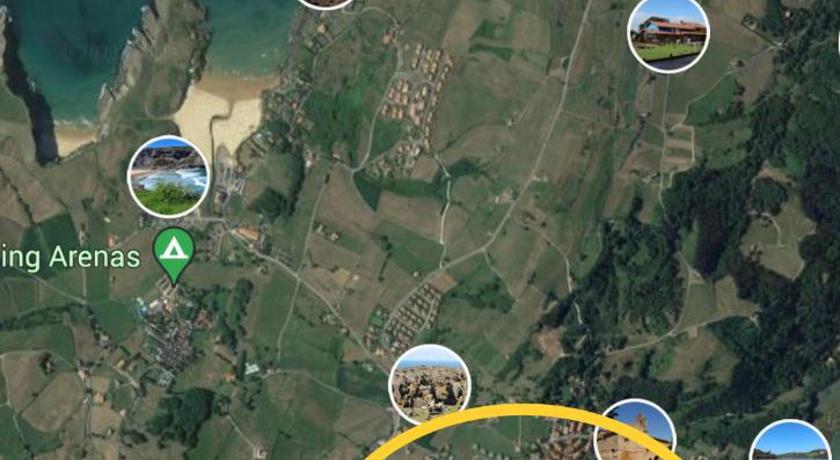This screenshot has width=840, height=460.
Task: Open the rocky landscape photo marker
Action: tap(429, 385)
